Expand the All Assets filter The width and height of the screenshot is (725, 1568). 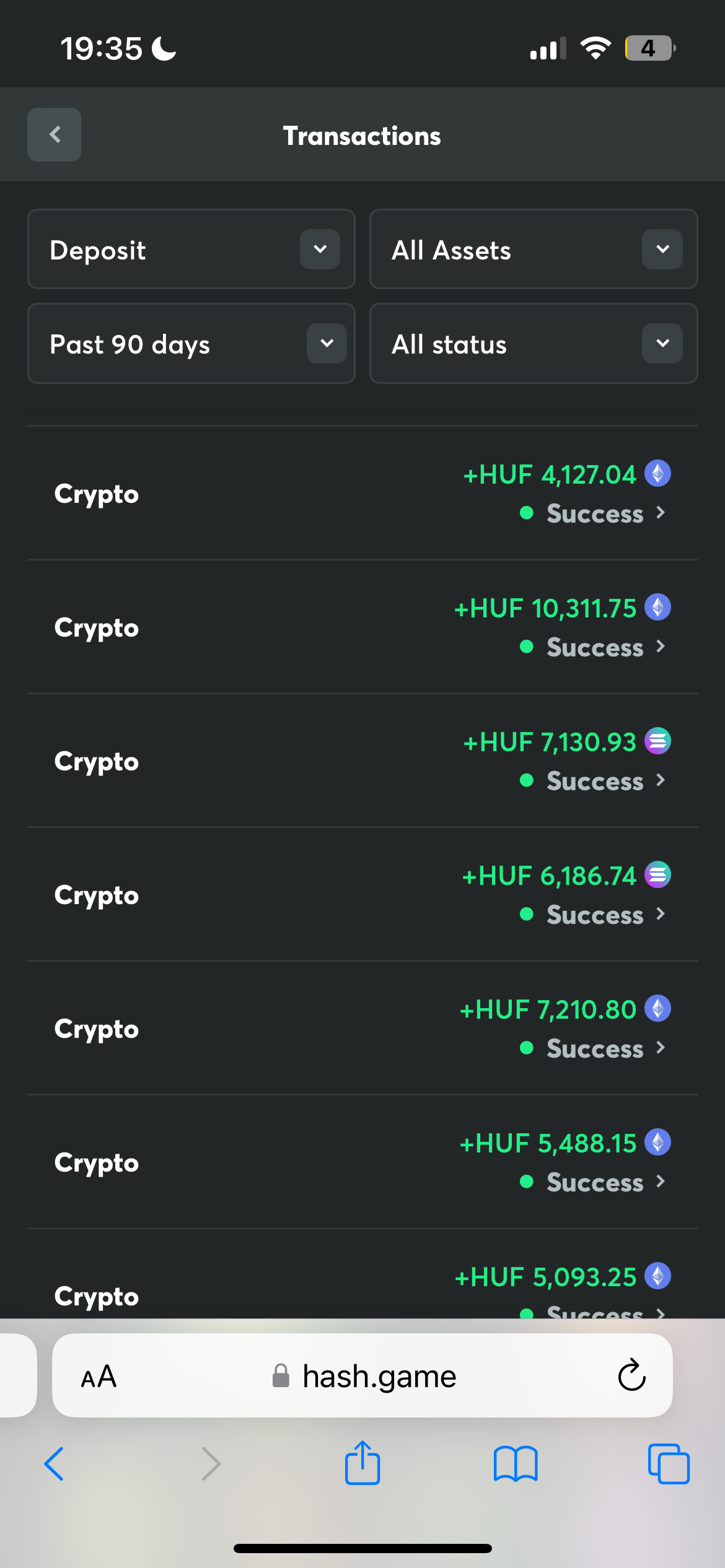coord(534,249)
